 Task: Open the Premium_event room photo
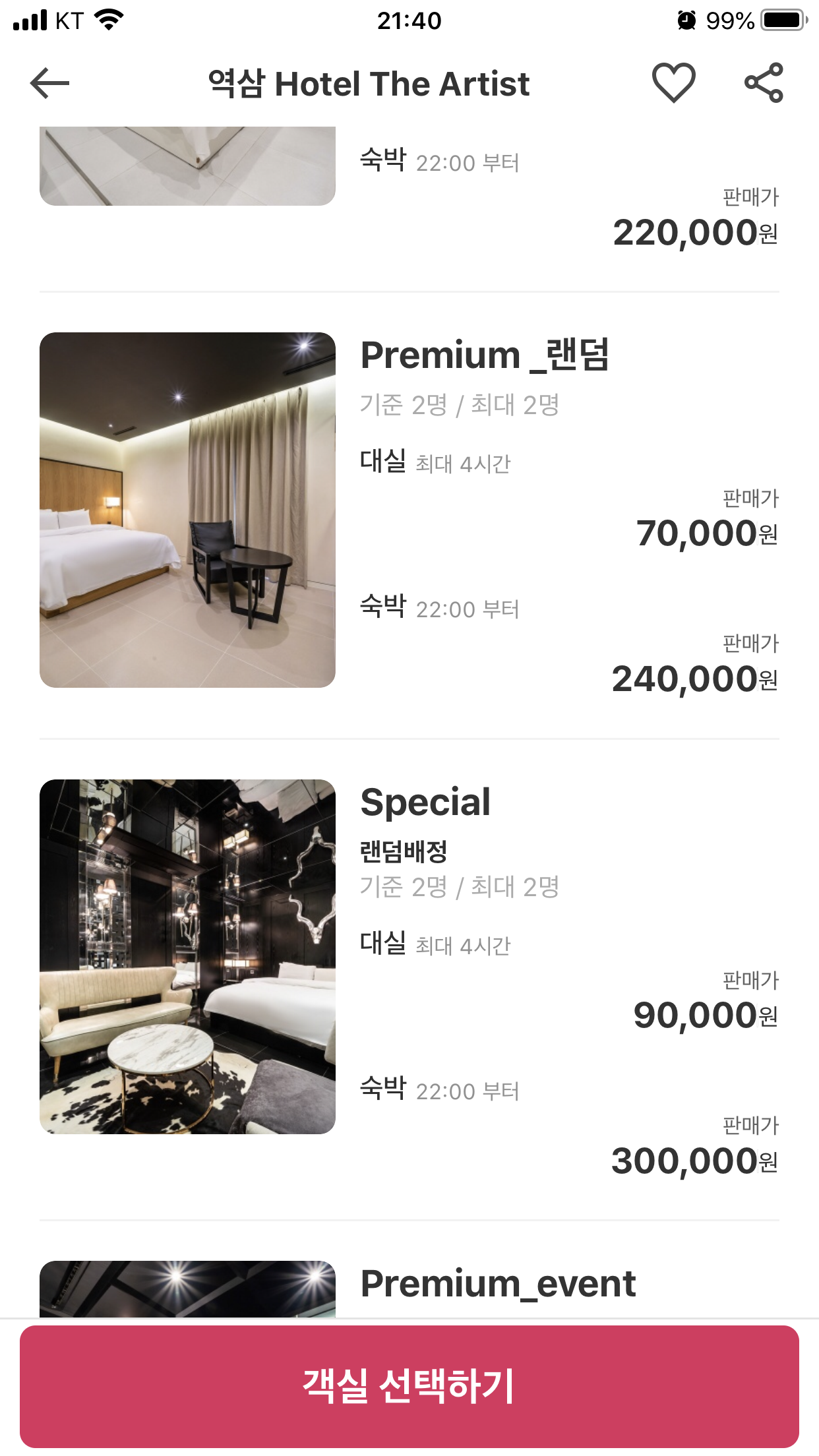pyautogui.click(x=187, y=1289)
